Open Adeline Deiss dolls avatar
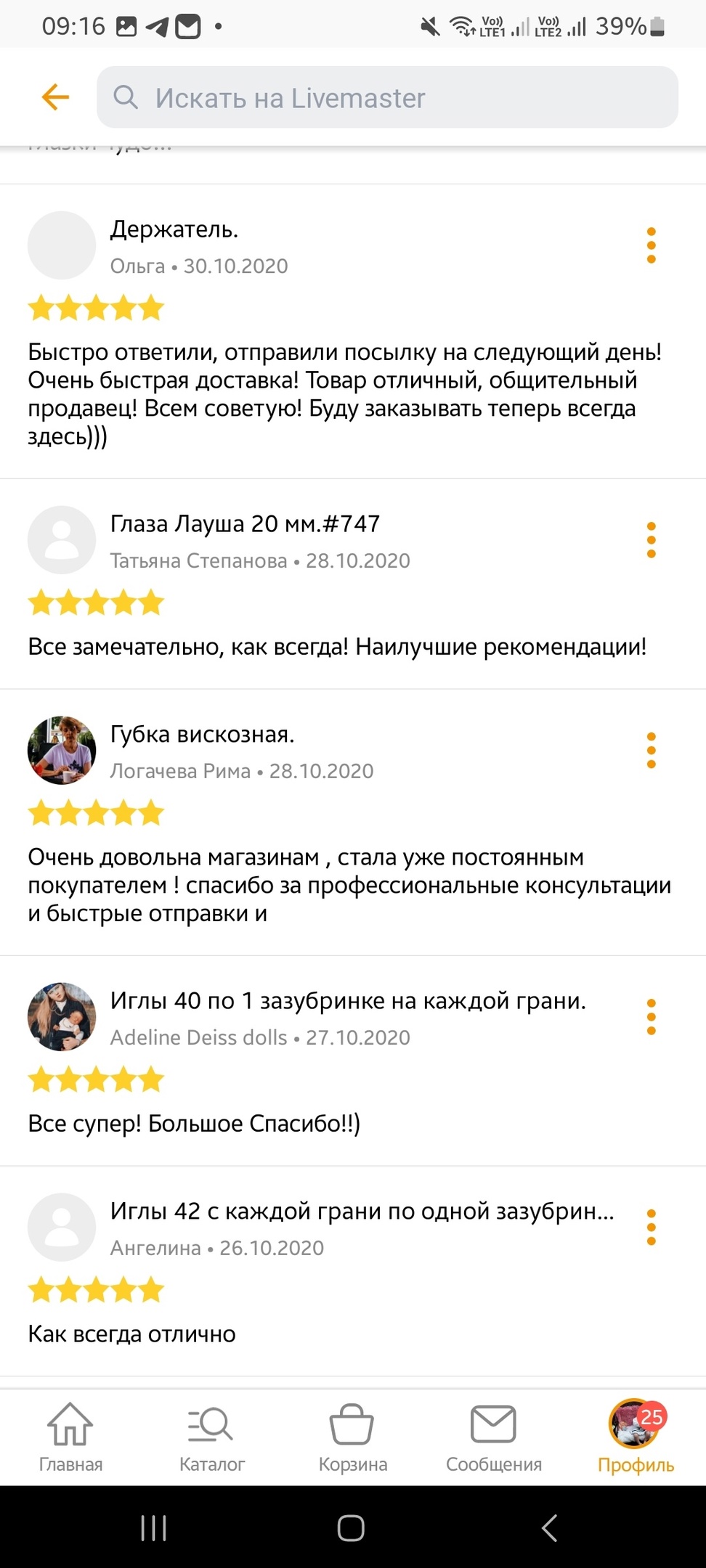The image size is (706, 1568). [x=62, y=1017]
